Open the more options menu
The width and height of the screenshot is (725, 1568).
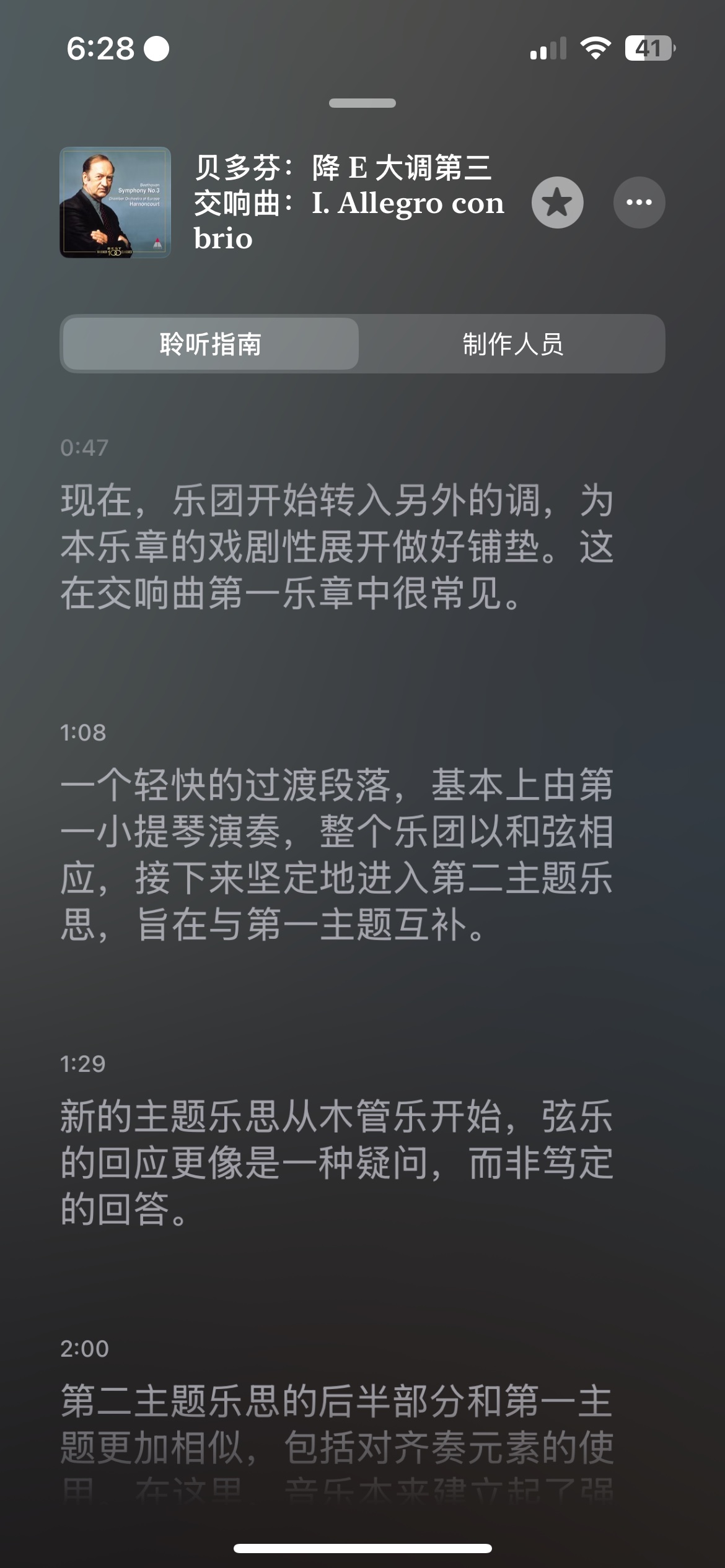pyautogui.click(x=639, y=203)
